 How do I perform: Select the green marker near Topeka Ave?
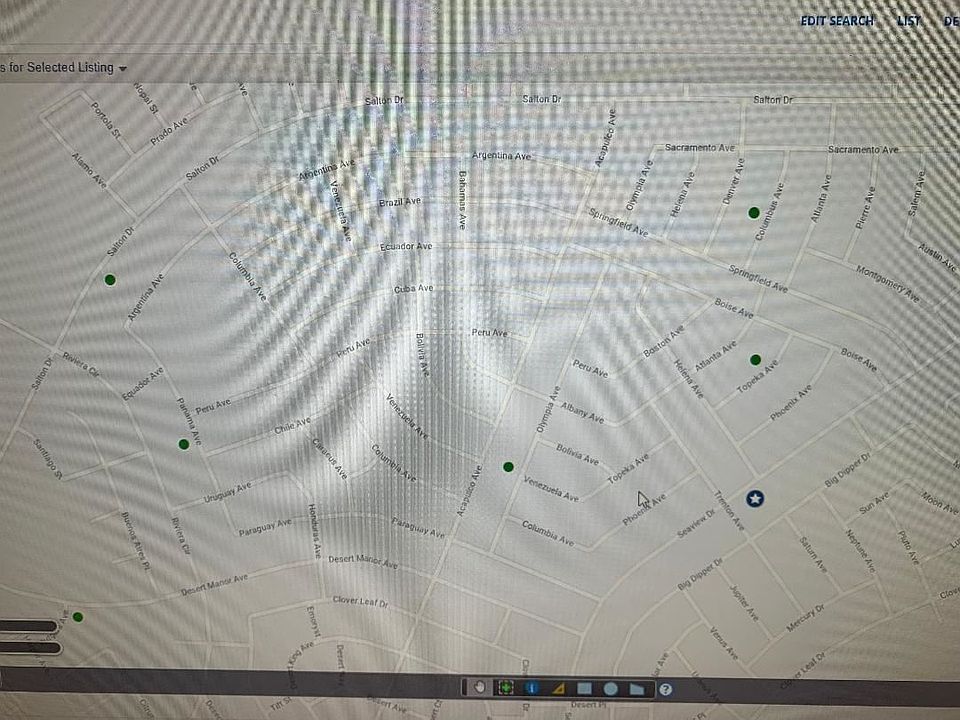[x=755, y=360]
